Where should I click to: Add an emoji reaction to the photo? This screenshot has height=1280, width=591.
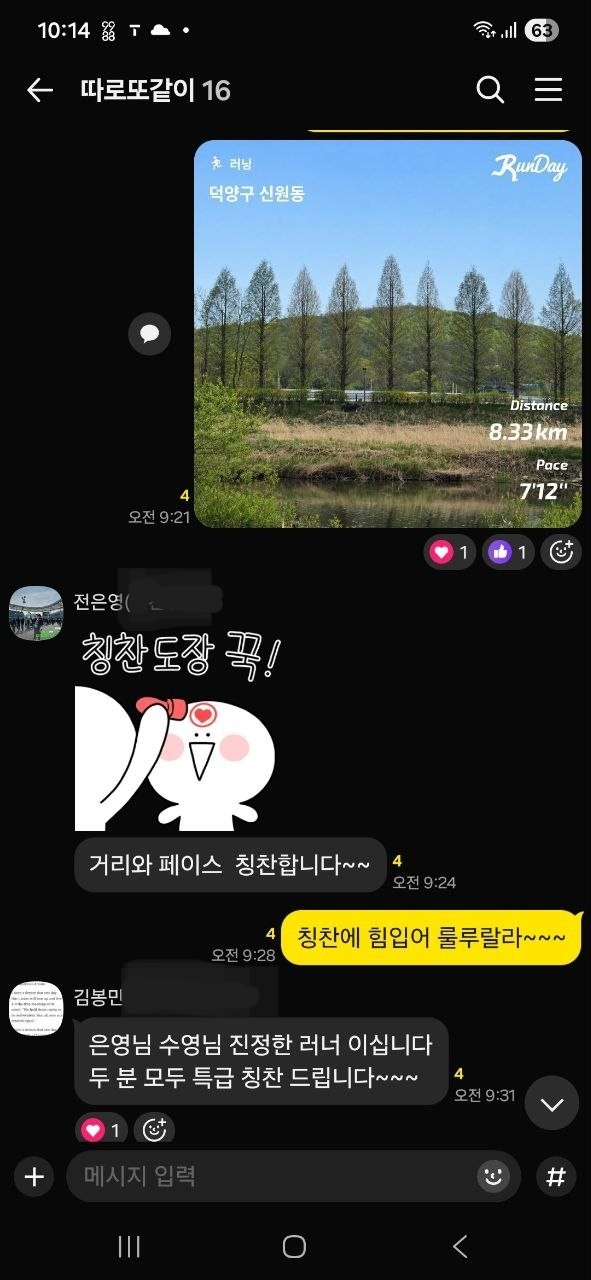tap(562, 552)
